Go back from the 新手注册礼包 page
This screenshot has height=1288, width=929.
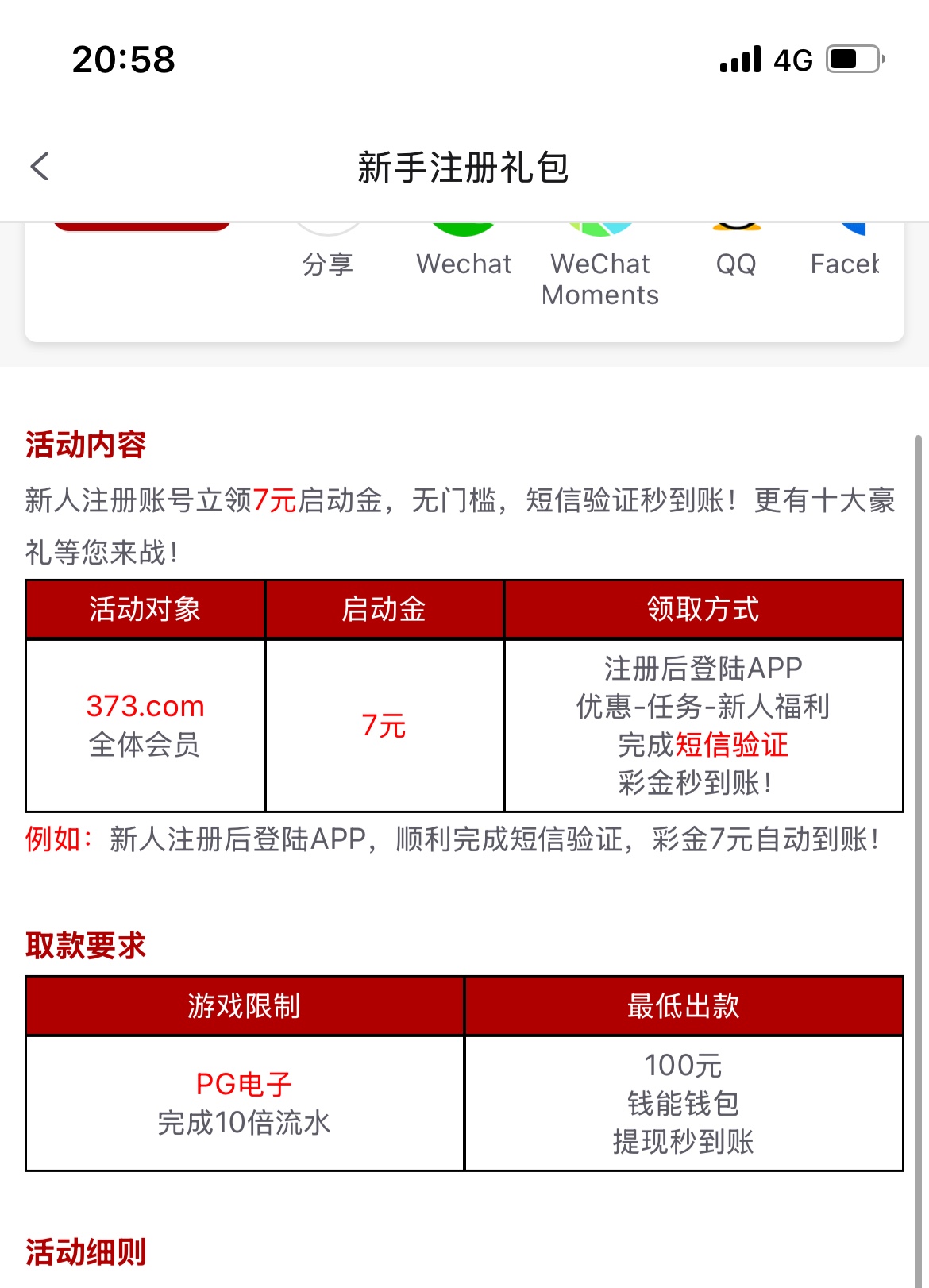(40, 167)
